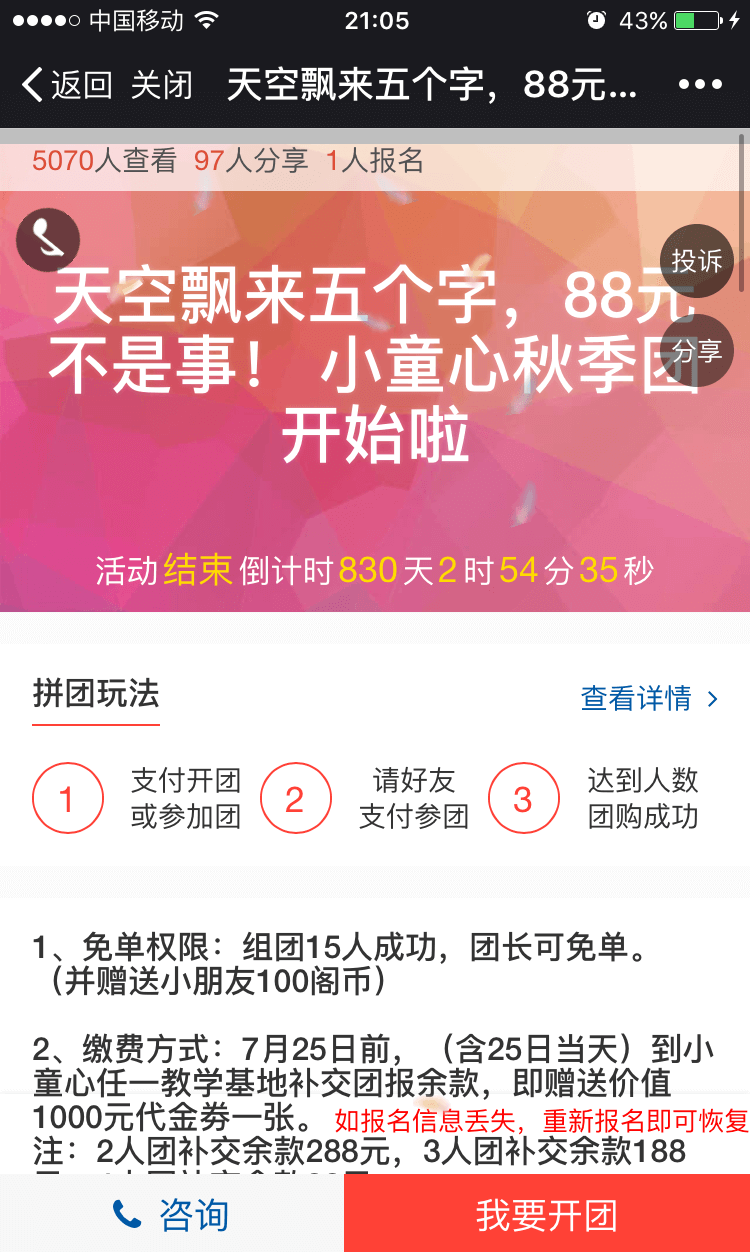Viewport: 750px width, 1252px height.
Task: Tap 咨询 to contact the organizer
Action: click(172, 1214)
